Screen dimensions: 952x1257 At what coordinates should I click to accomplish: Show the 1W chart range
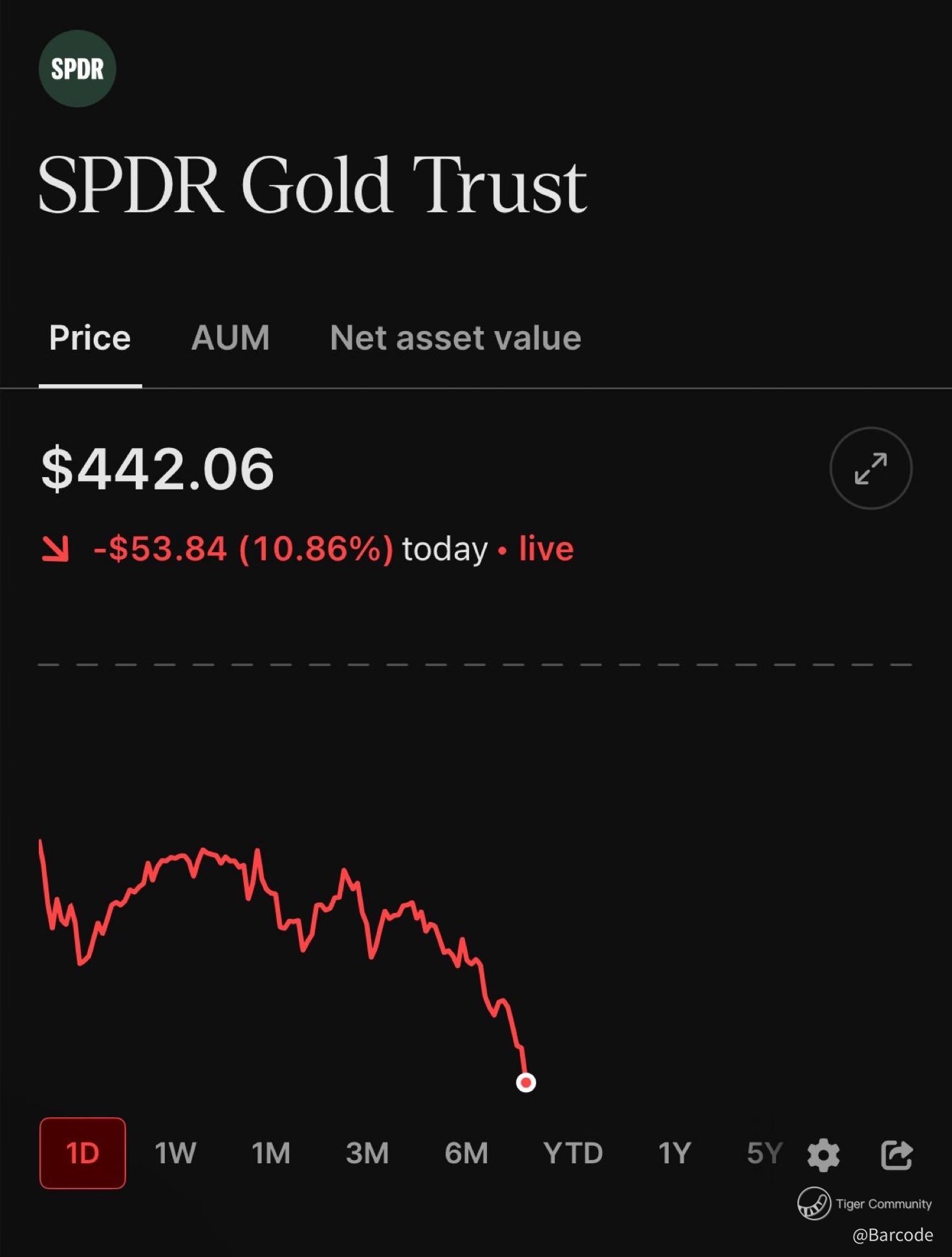pyautogui.click(x=175, y=1153)
